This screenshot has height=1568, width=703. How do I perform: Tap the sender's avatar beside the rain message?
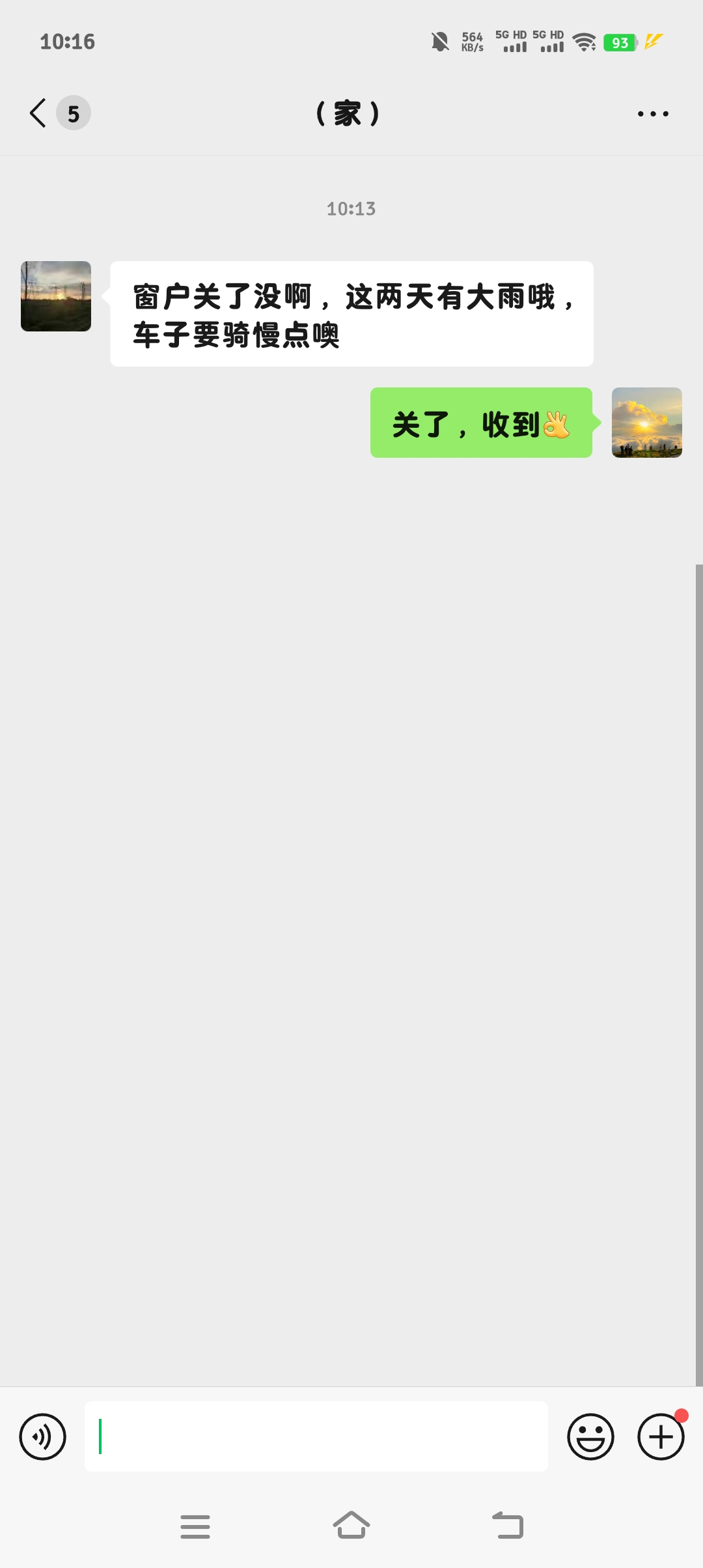[x=56, y=296]
